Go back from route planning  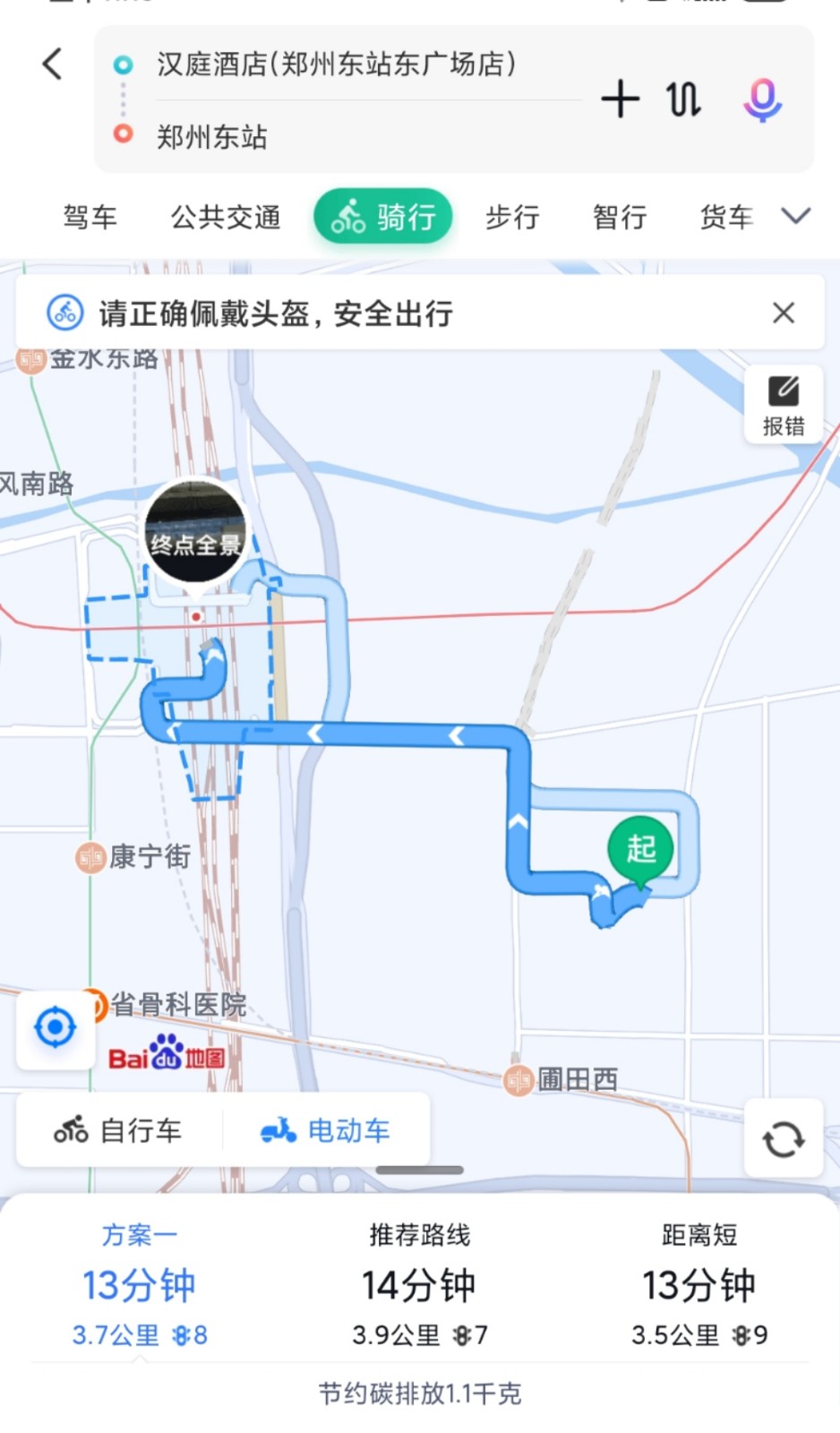point(53,64)
